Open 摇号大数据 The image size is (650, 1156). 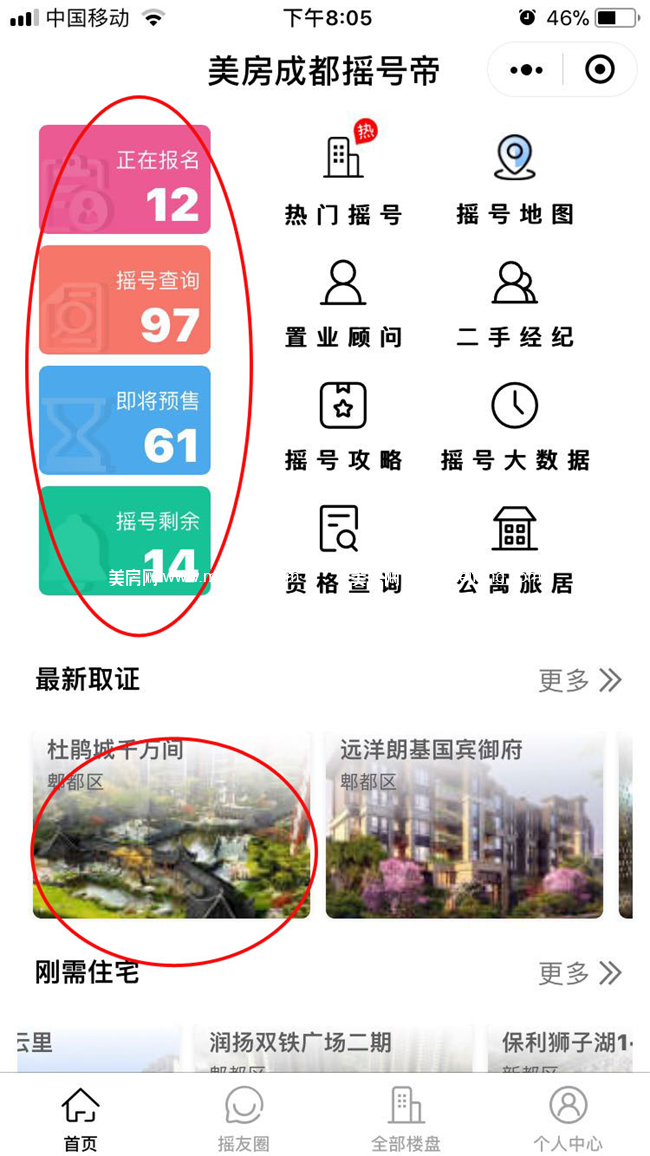514,426
